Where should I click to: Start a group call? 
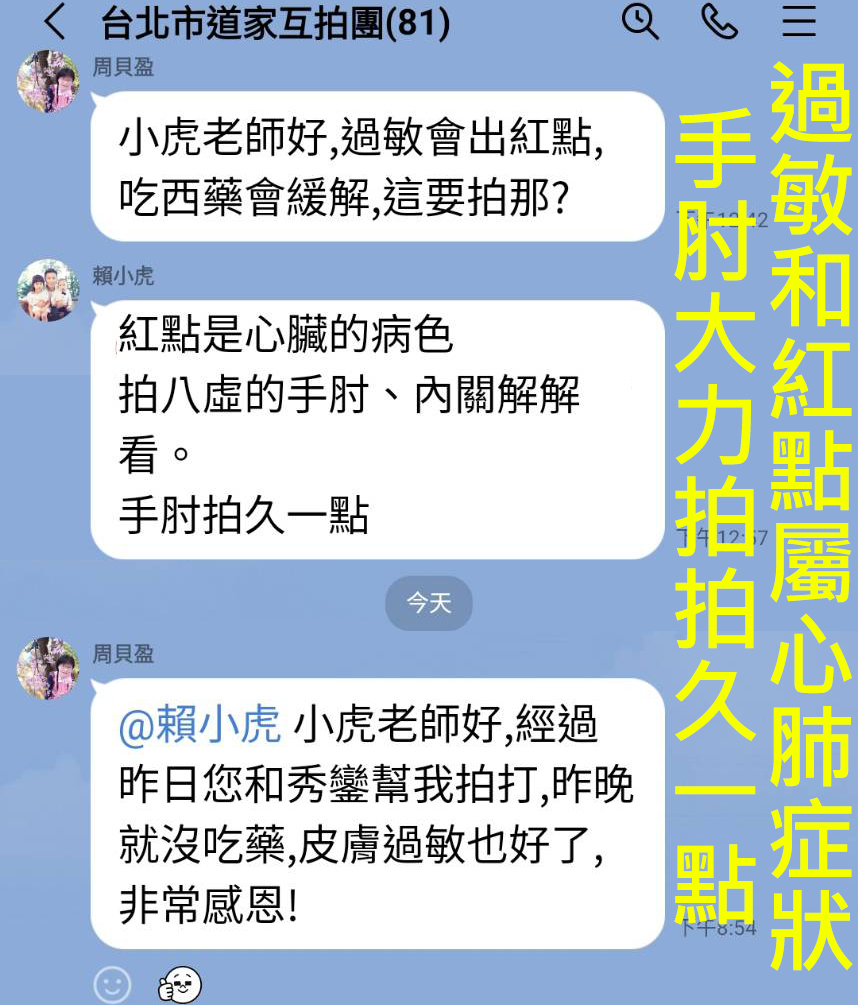click(x=719, y=21)
